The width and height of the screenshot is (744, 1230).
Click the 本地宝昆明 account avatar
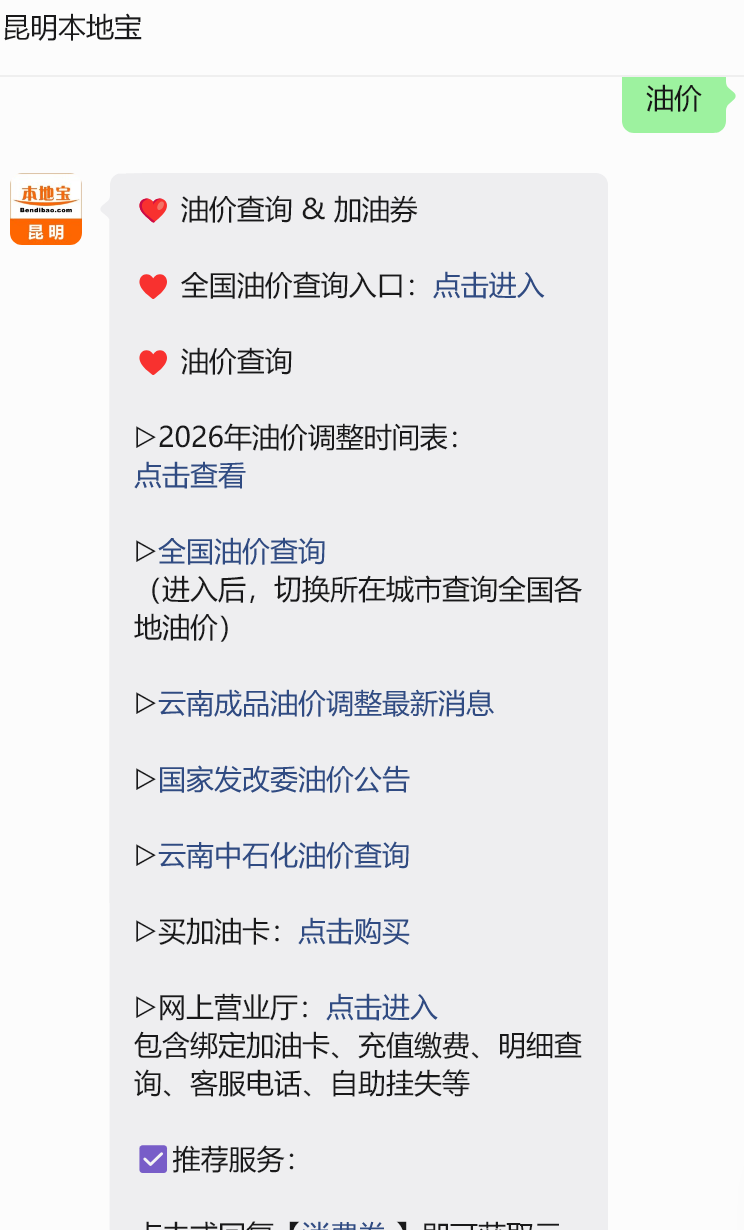pyautogui.click(x=45, y=208)
